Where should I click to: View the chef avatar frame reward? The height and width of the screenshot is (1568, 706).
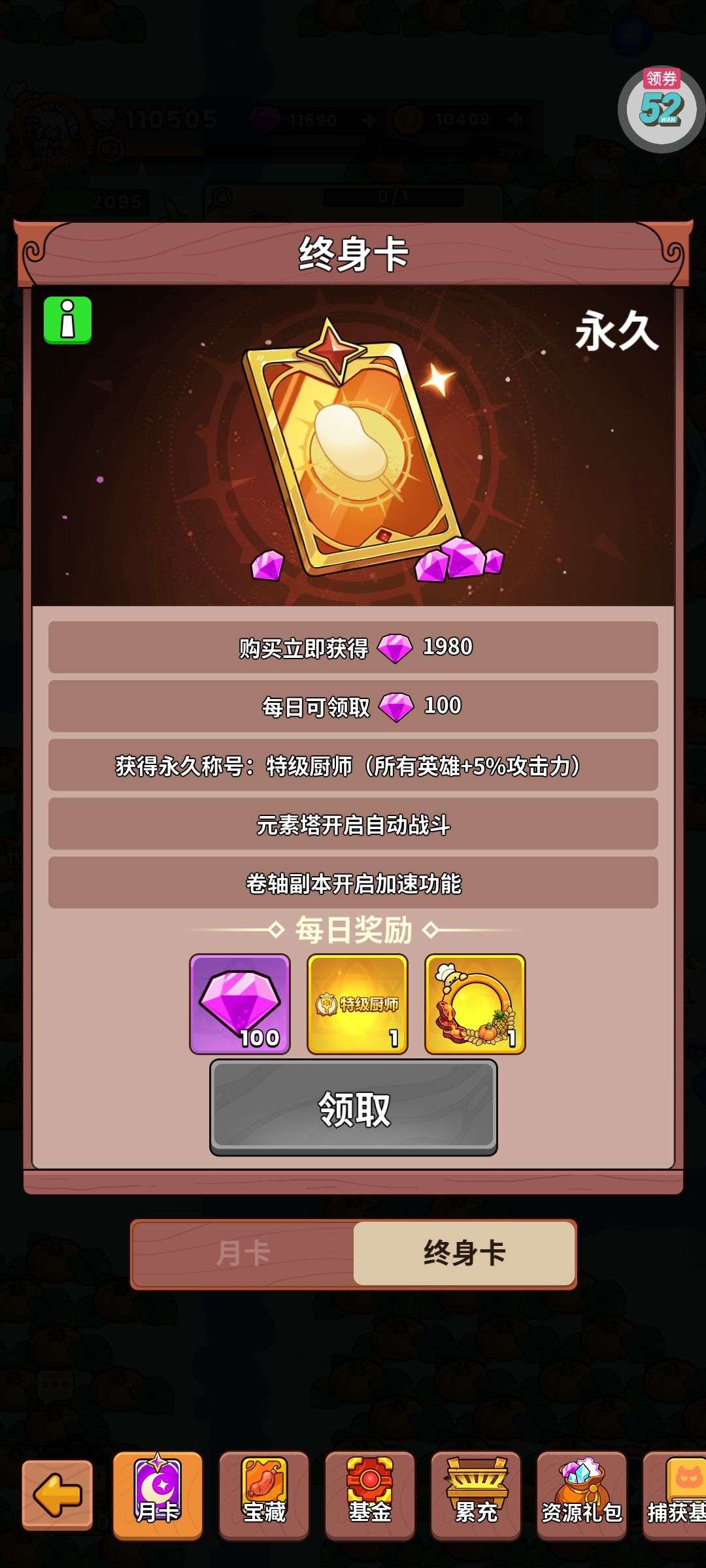click(x=475, y=1004)
